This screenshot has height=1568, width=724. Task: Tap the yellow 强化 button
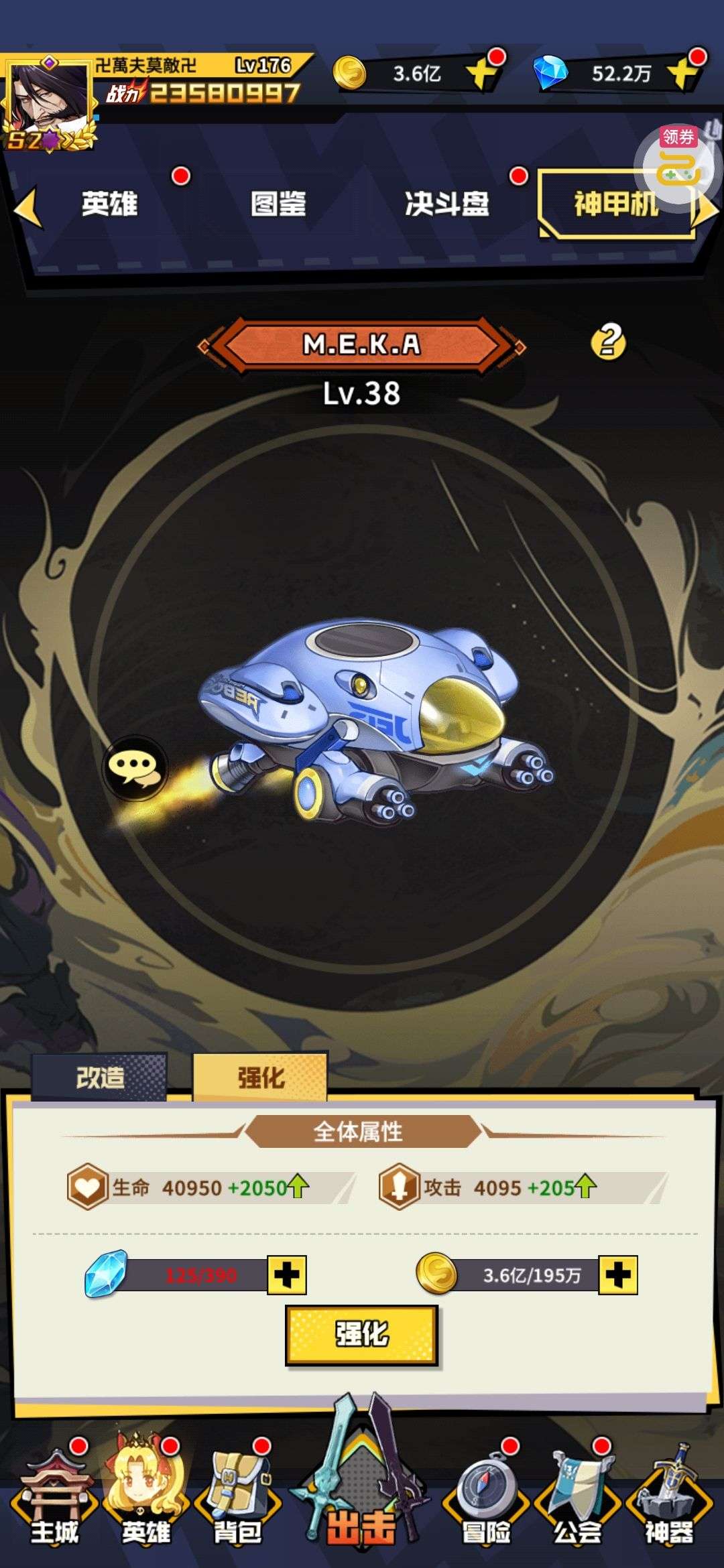pos(361,1334)
